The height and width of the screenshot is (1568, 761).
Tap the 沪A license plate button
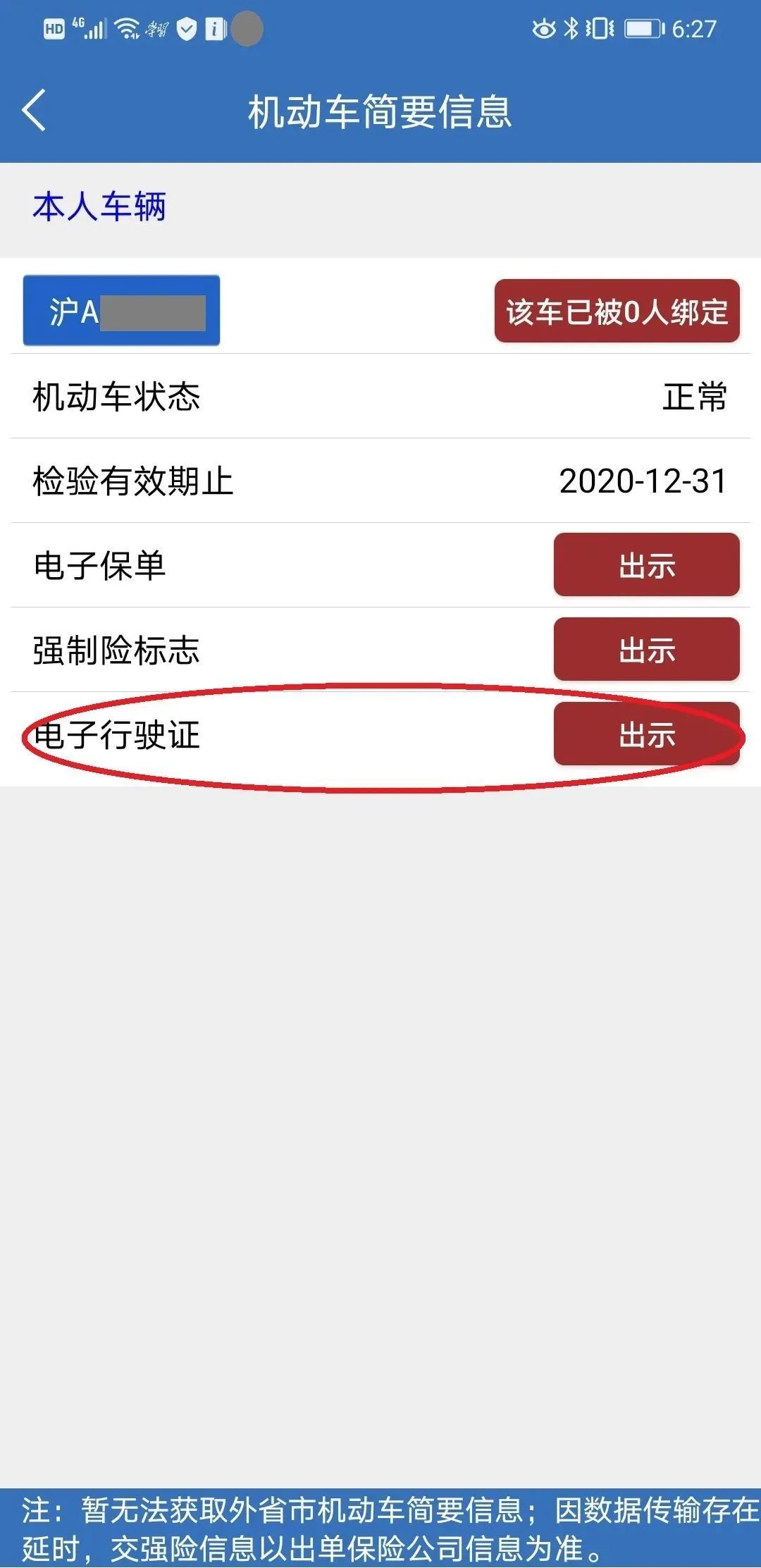click(121, 311)
